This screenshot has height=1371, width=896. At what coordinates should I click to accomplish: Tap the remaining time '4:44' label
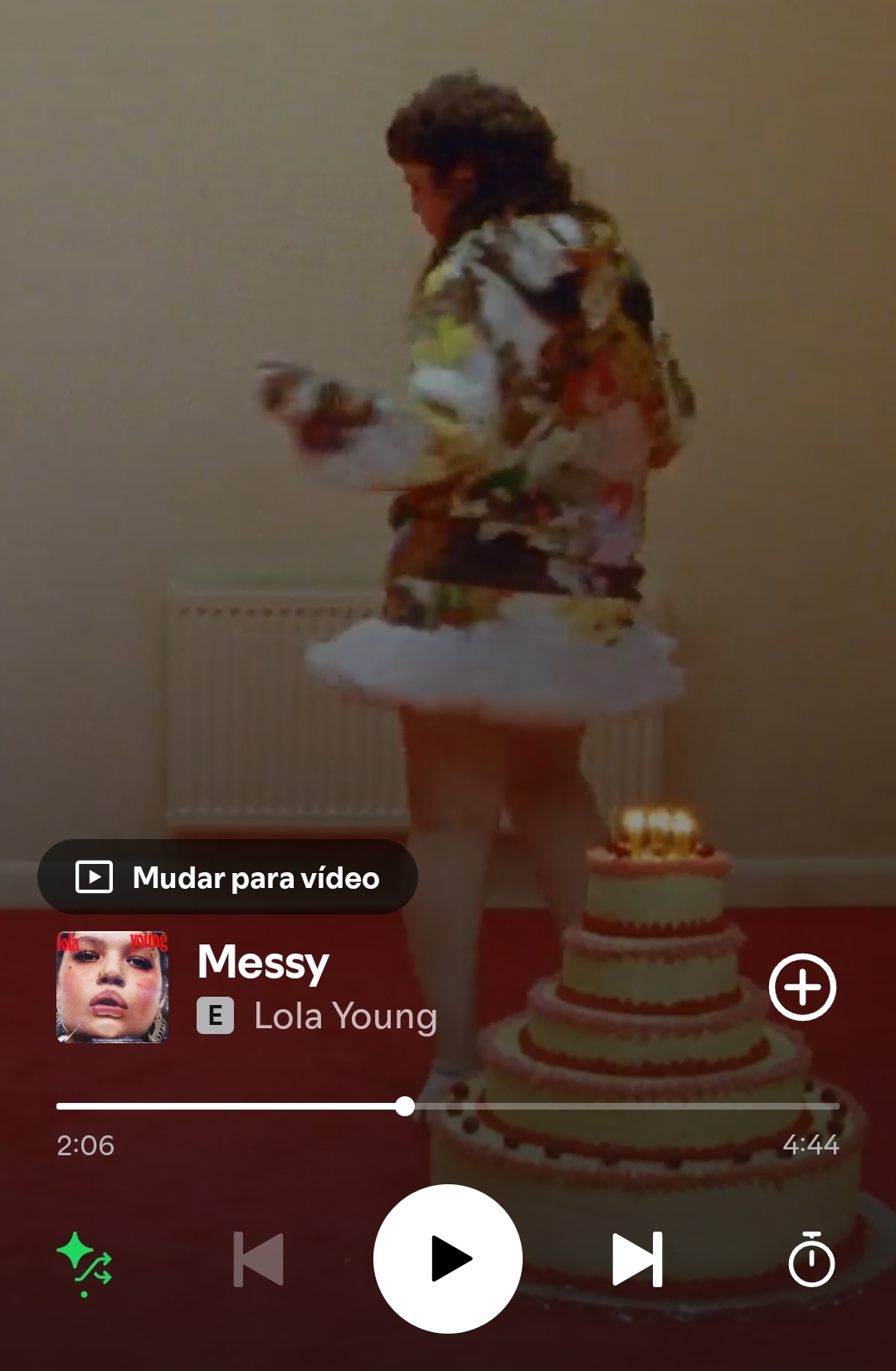tap(810, 1146)
